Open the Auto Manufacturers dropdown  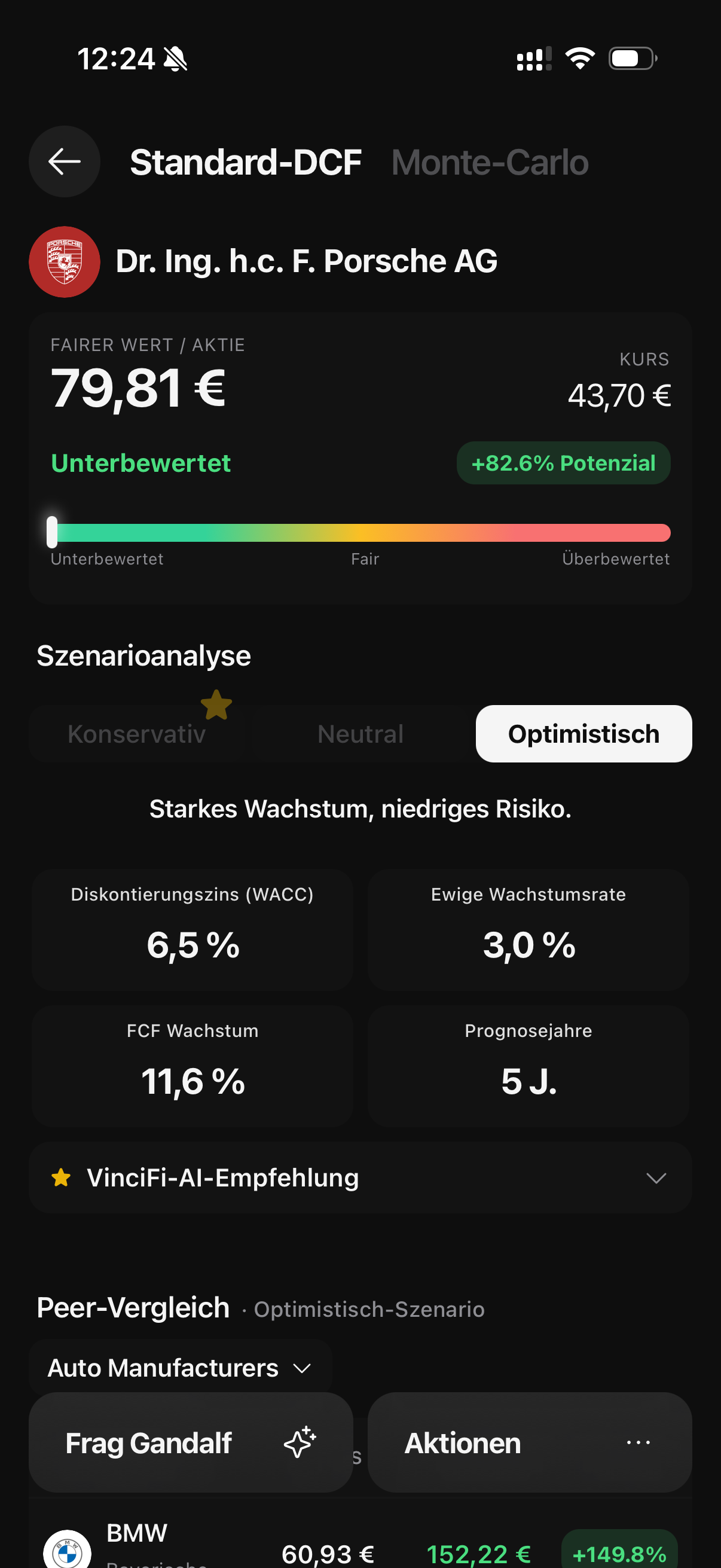coord(180,1368)
